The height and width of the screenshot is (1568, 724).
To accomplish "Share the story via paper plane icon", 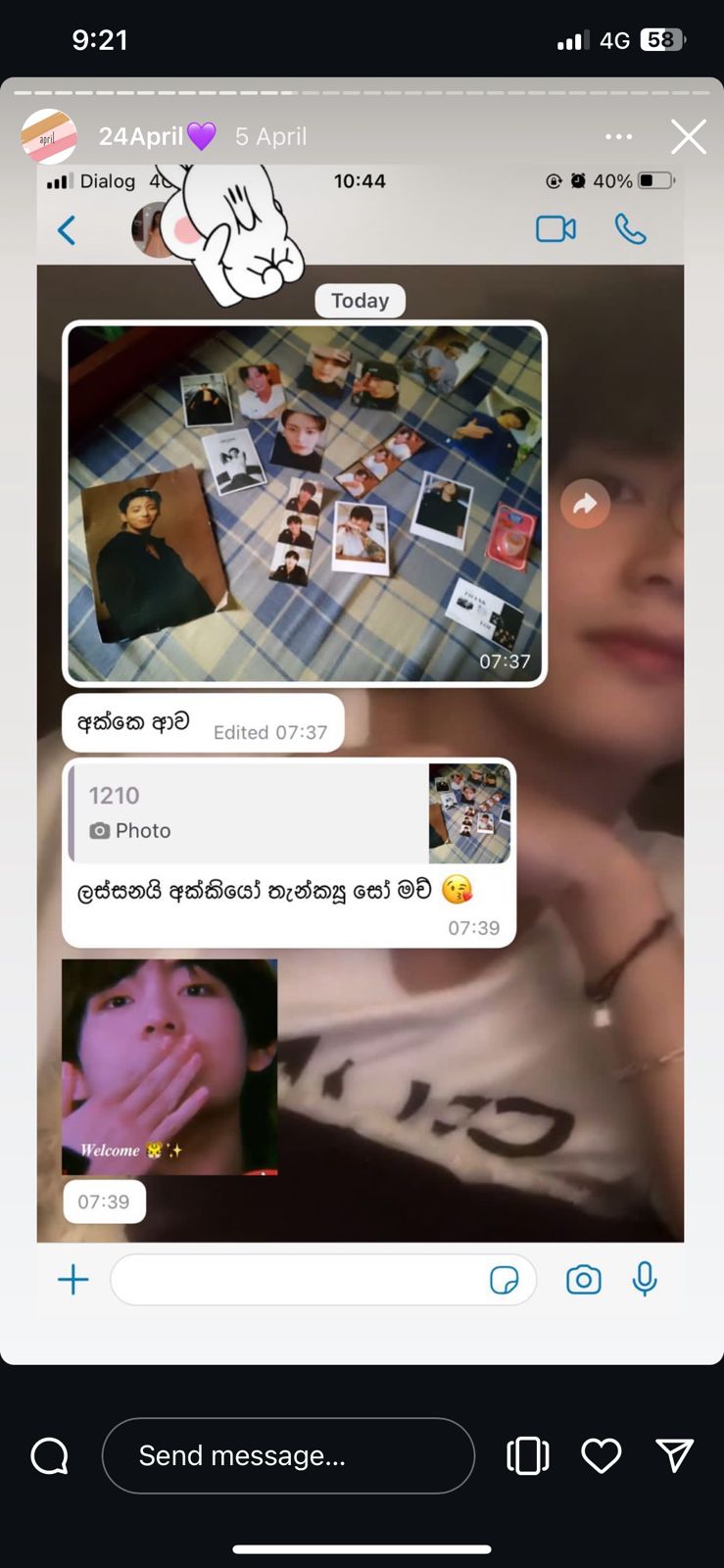I will (675, 1455).
